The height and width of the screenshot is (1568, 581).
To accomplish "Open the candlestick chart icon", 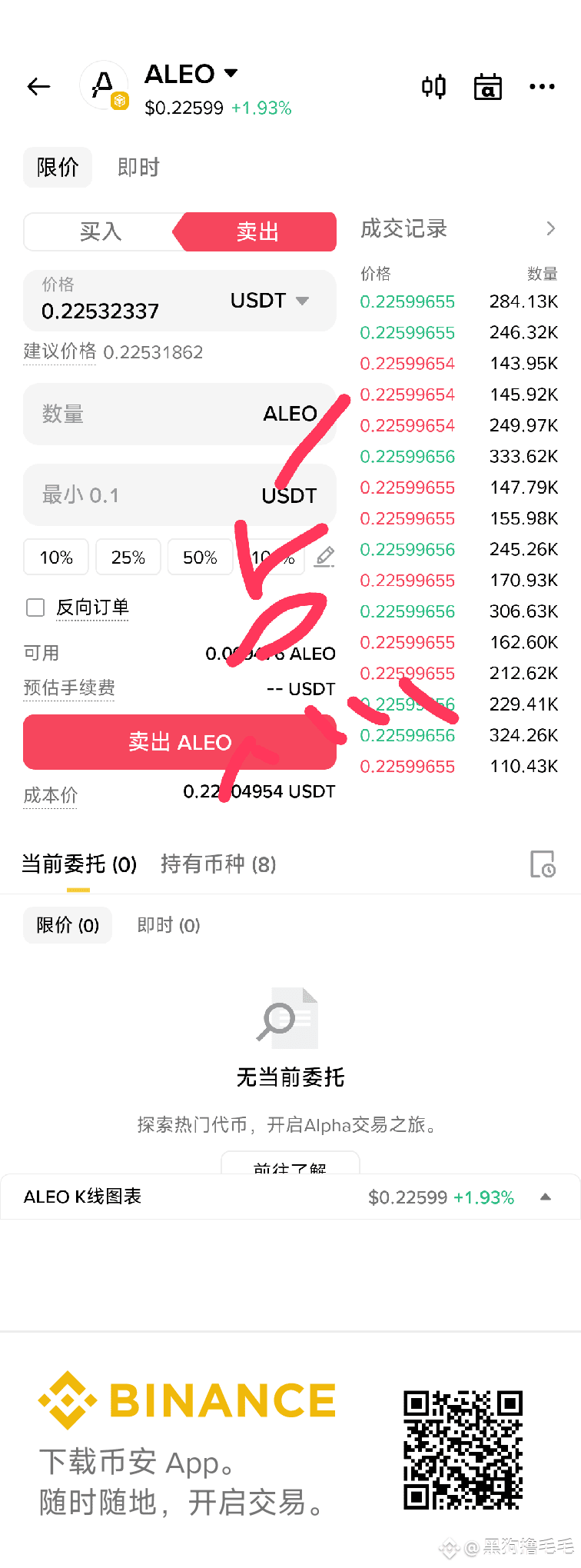I will point(433,87).
